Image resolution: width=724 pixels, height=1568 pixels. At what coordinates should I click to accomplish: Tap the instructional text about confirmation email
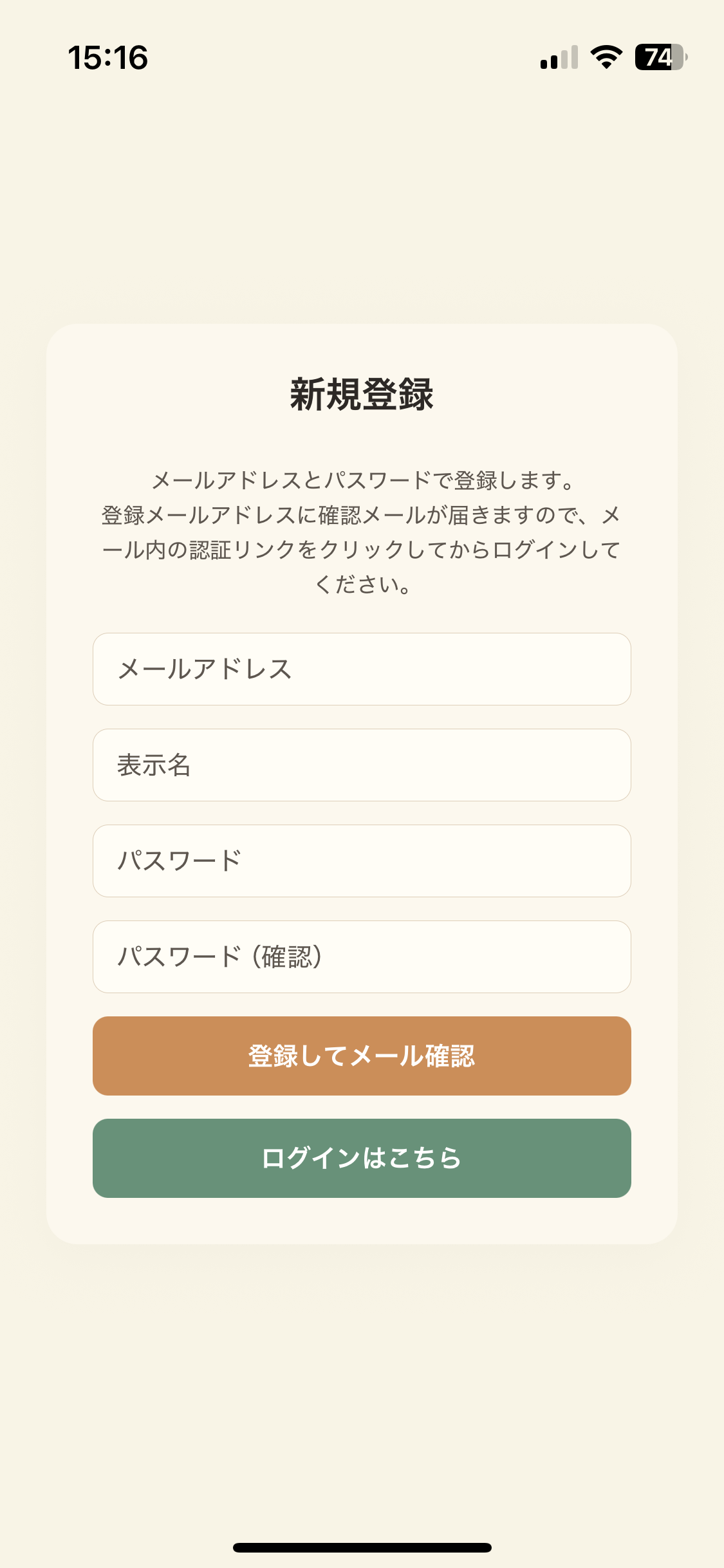362,533
